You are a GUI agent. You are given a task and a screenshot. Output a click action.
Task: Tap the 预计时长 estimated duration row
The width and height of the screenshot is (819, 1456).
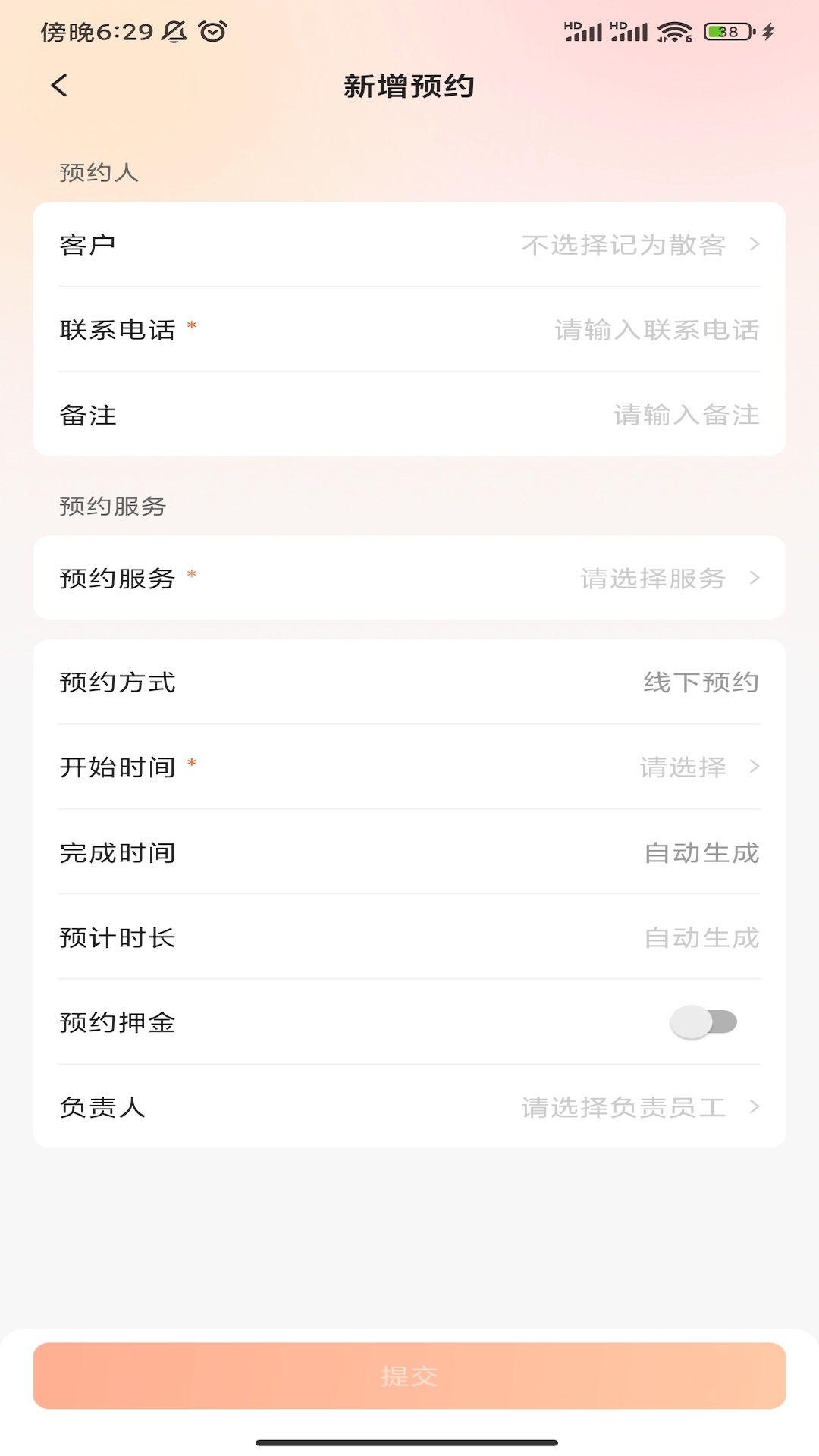[409, 938]
